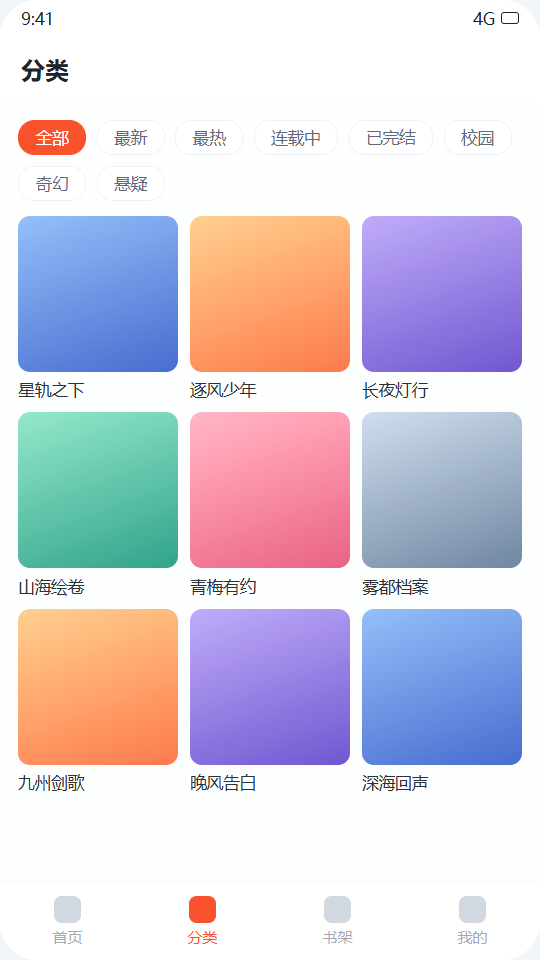
Task: Open the 我的 tab
Action: tap(473, 920)
